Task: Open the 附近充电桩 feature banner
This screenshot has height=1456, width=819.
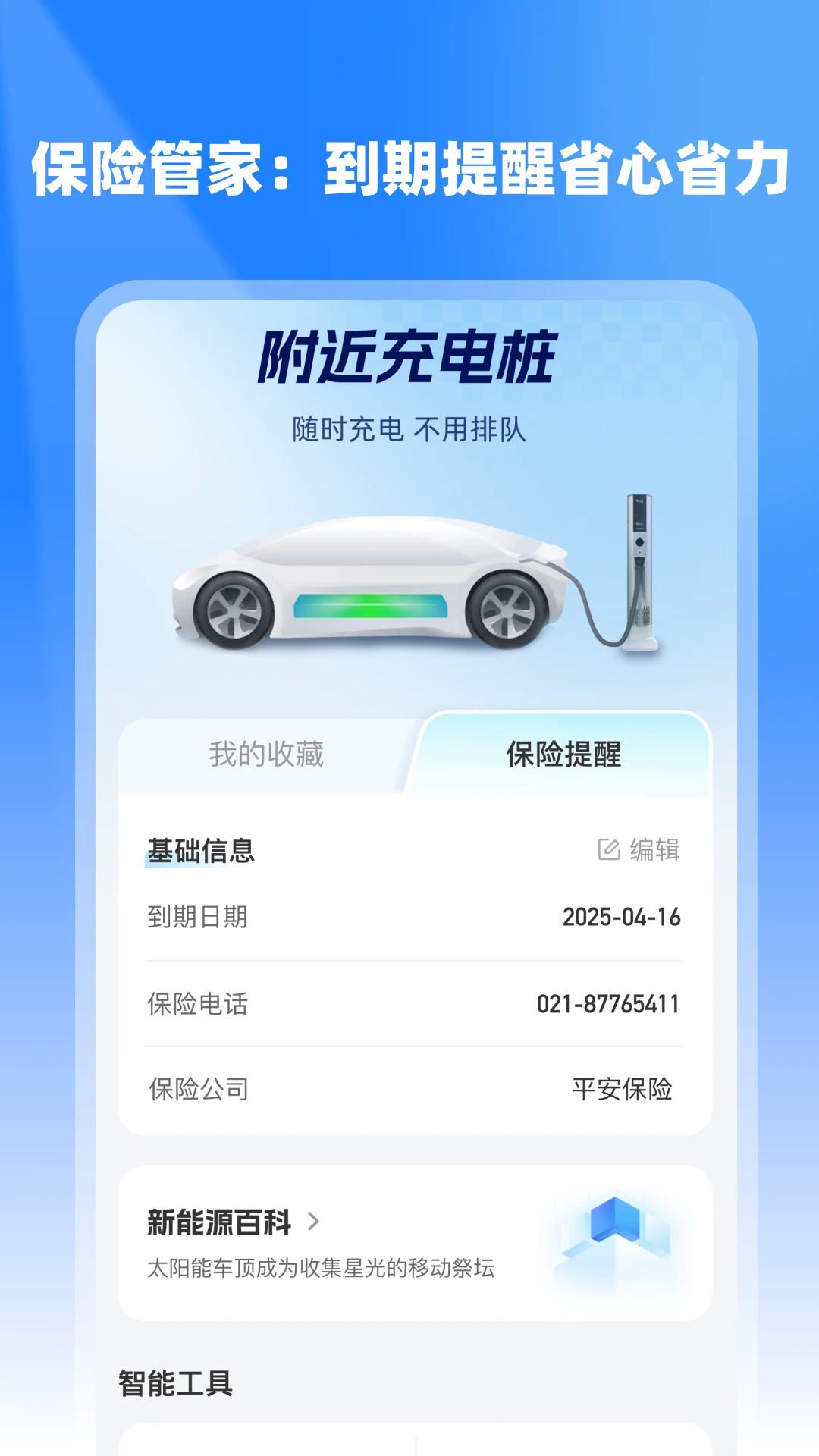Action: pyautogui.click(x=409, y=356)
